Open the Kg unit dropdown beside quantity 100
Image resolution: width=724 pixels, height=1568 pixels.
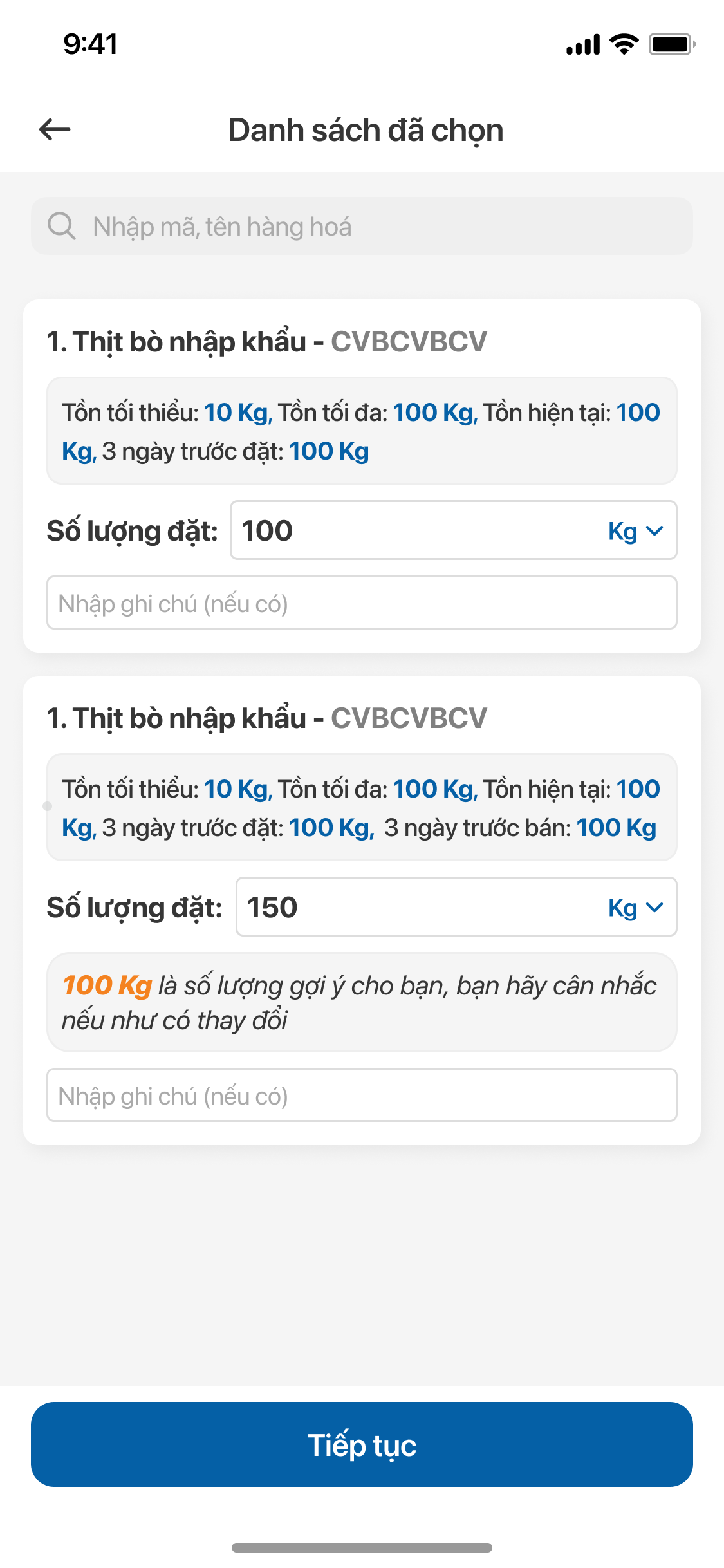(x=635, y=531)
